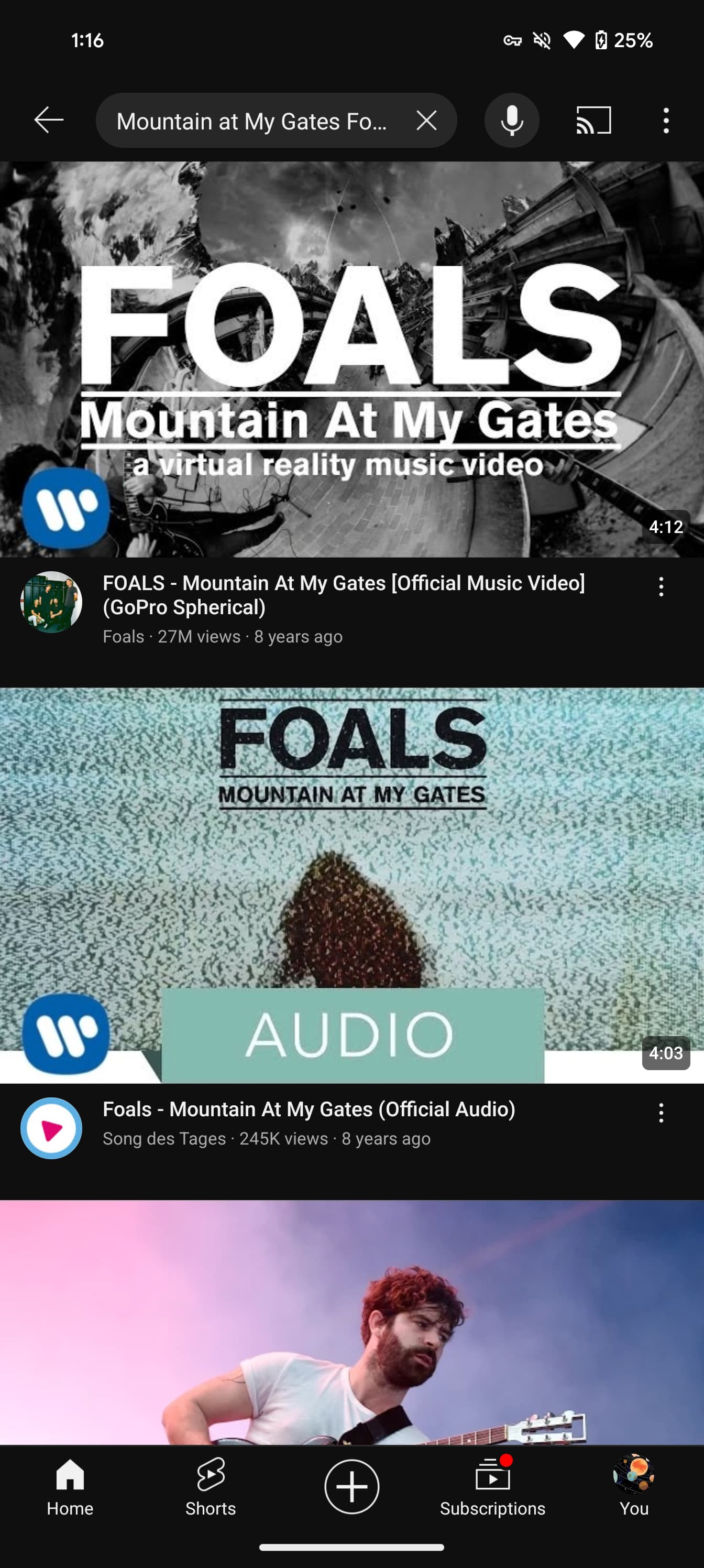Clear the search query text
The image size is (704, 1568).
426,121
